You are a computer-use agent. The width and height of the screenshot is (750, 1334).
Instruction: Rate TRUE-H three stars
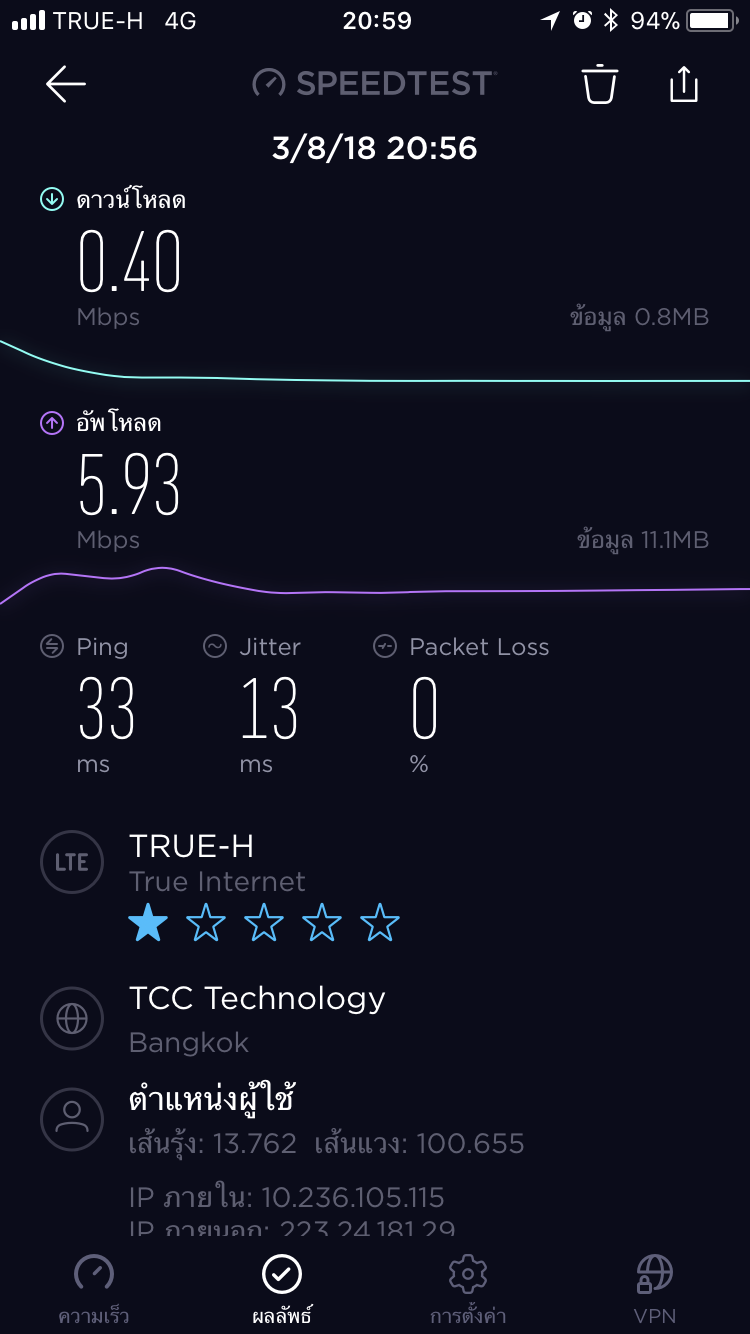tap(264, 924)
